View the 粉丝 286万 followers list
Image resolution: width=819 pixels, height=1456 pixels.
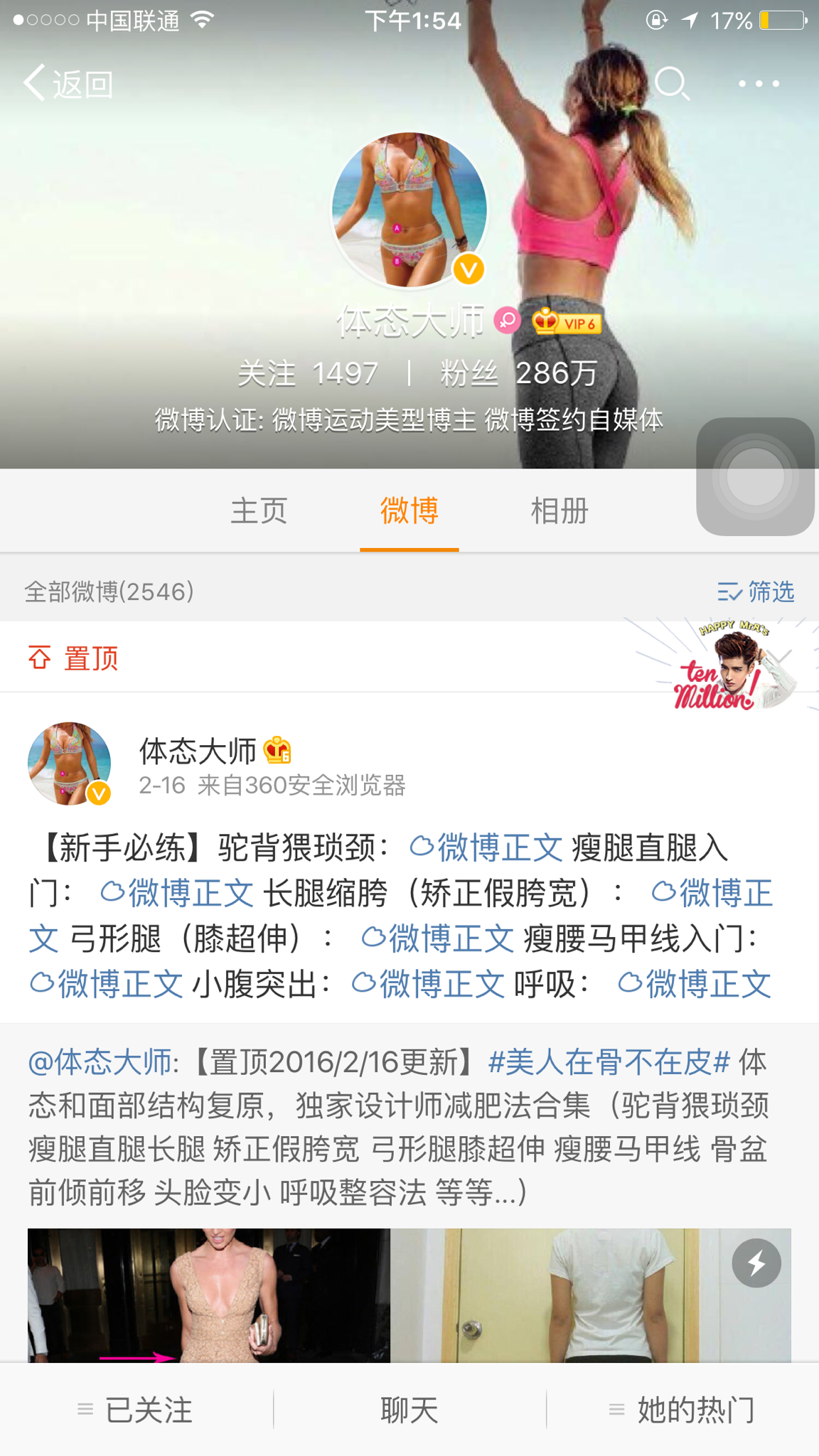[518, 373]
